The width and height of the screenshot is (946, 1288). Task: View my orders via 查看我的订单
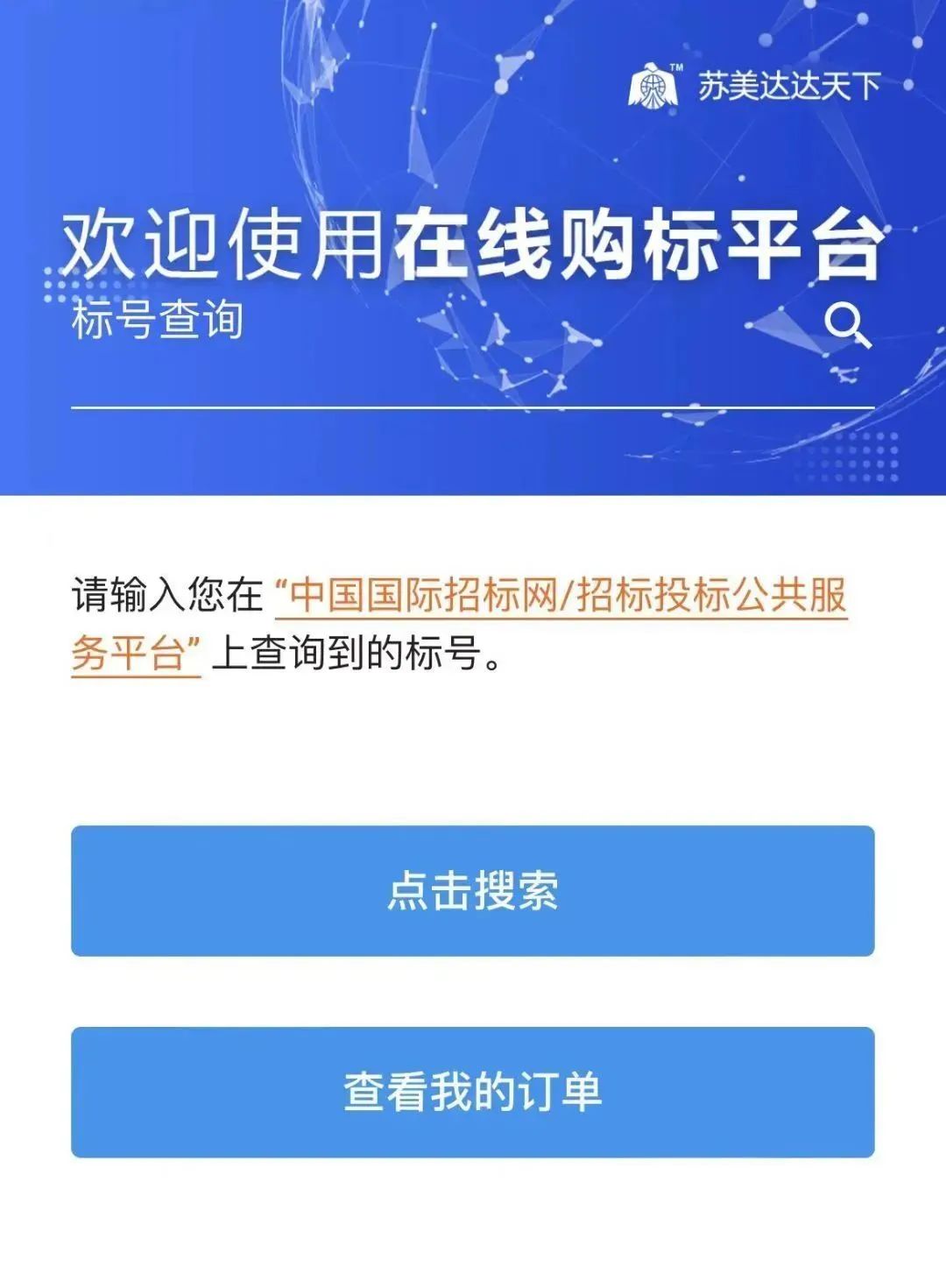point(473,1092)
